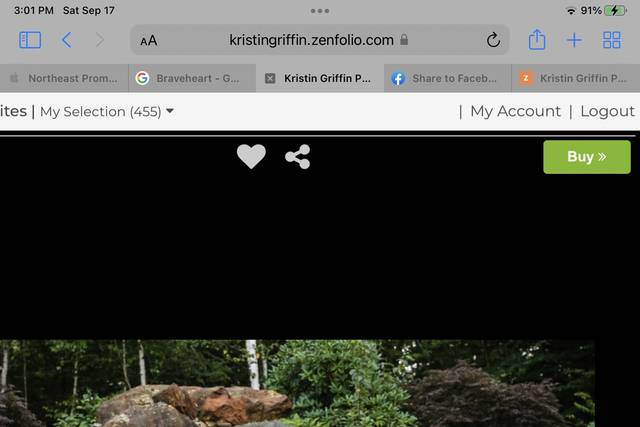
Task: Switch to the Share to Facebook tab
Action: point(448,78)
